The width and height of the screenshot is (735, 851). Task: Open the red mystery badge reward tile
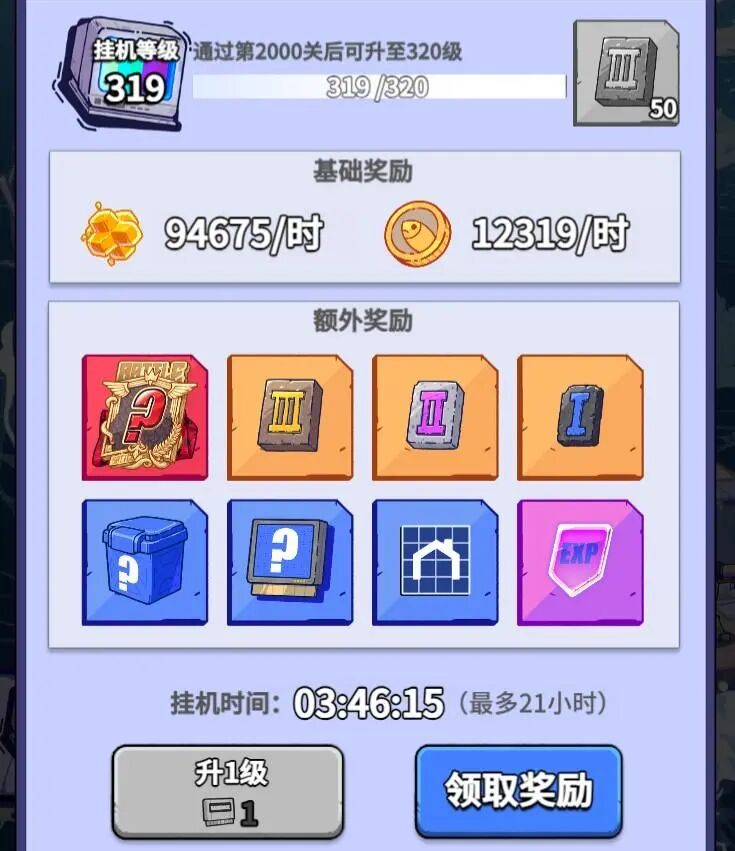145,417
